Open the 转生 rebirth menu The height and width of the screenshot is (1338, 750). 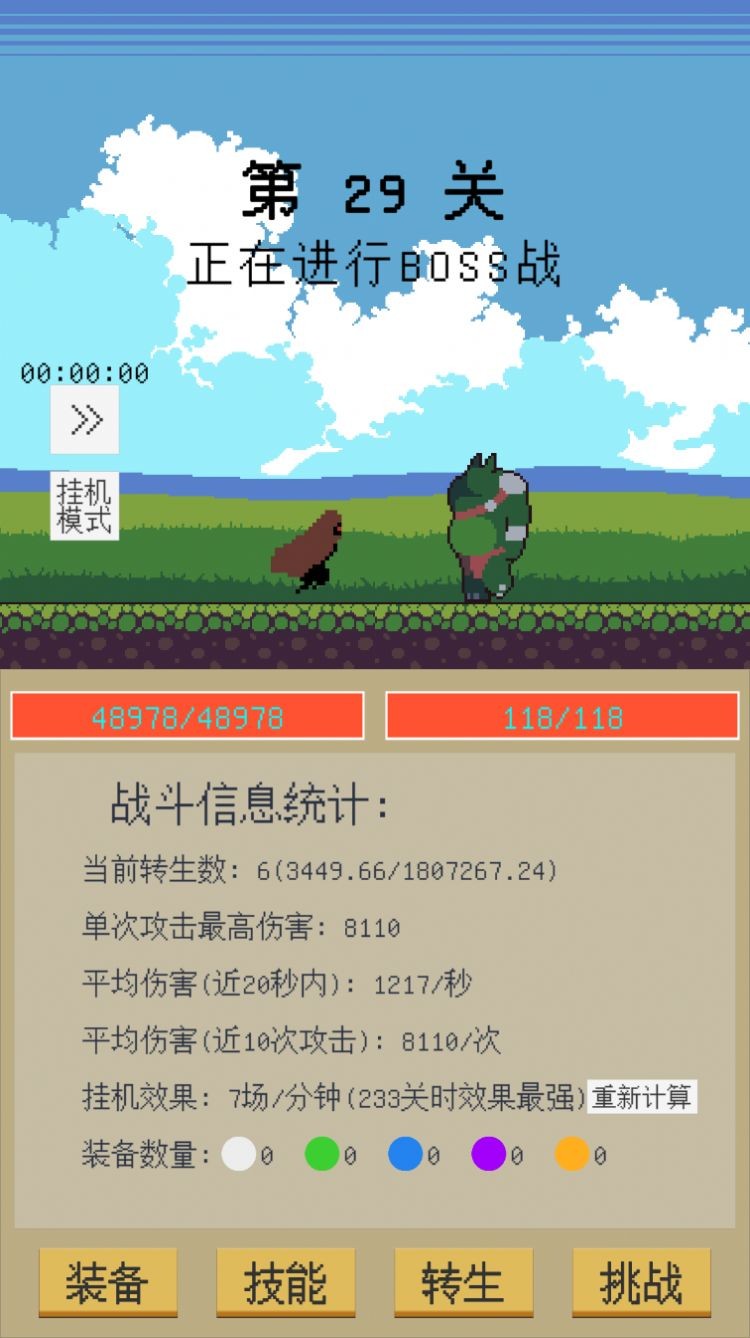463,1282
